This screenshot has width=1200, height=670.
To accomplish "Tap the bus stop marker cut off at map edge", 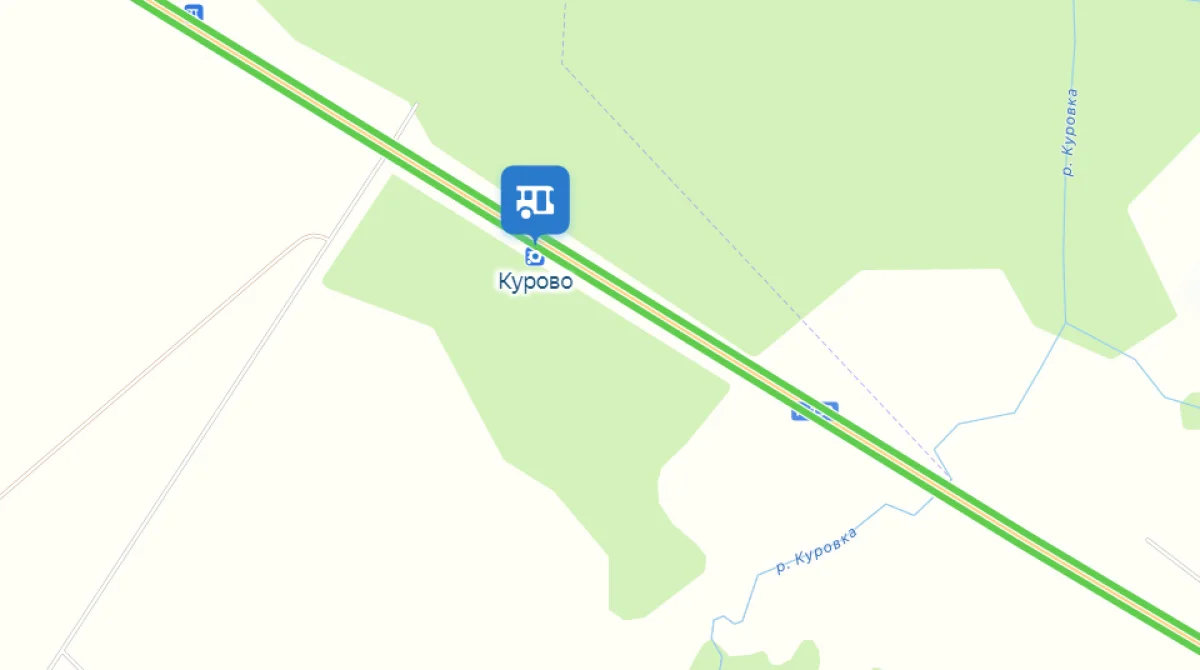I will 194,11.
